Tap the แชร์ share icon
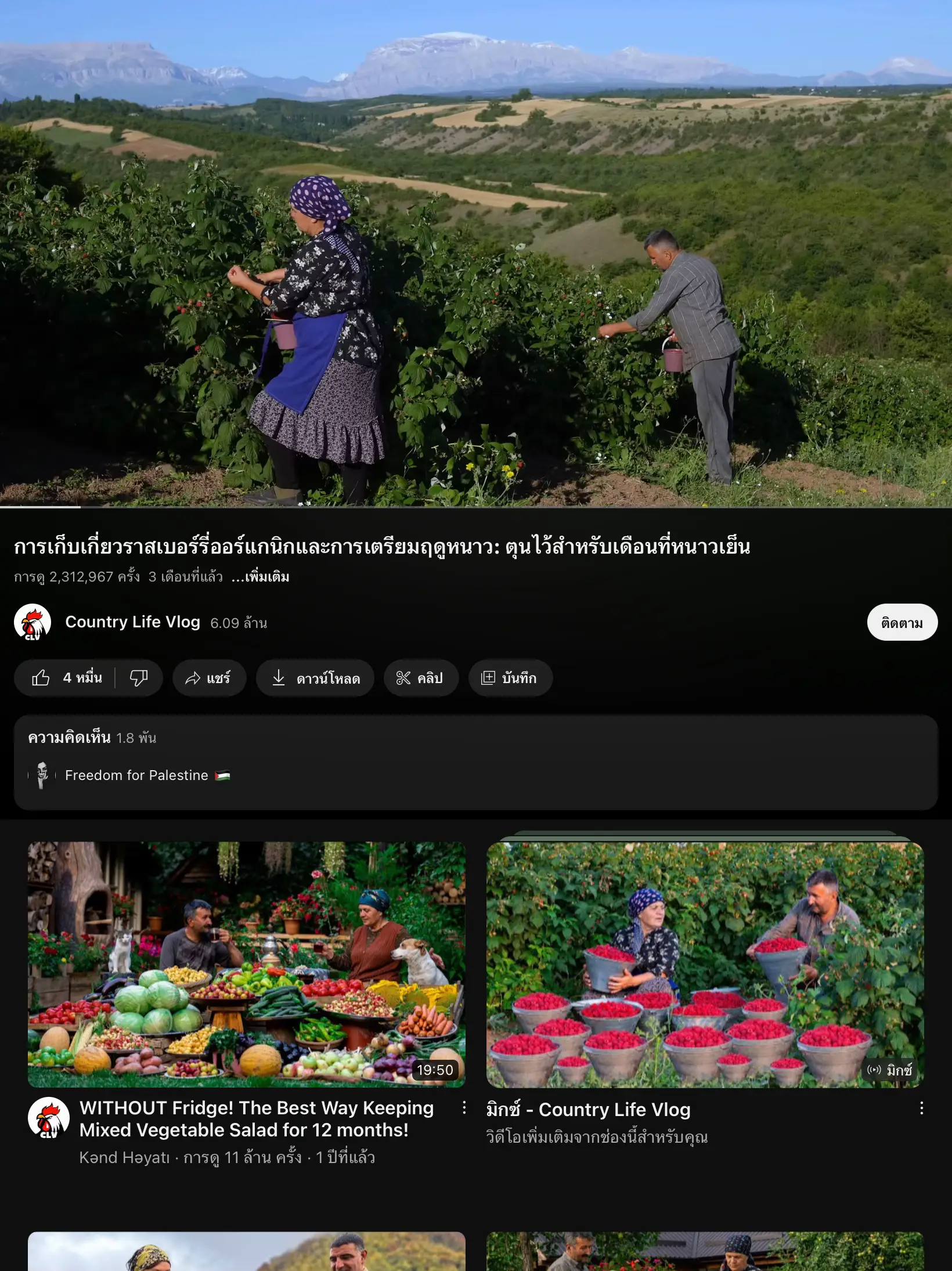This screenshot has height=1271, width=952. tap(193, 677)
